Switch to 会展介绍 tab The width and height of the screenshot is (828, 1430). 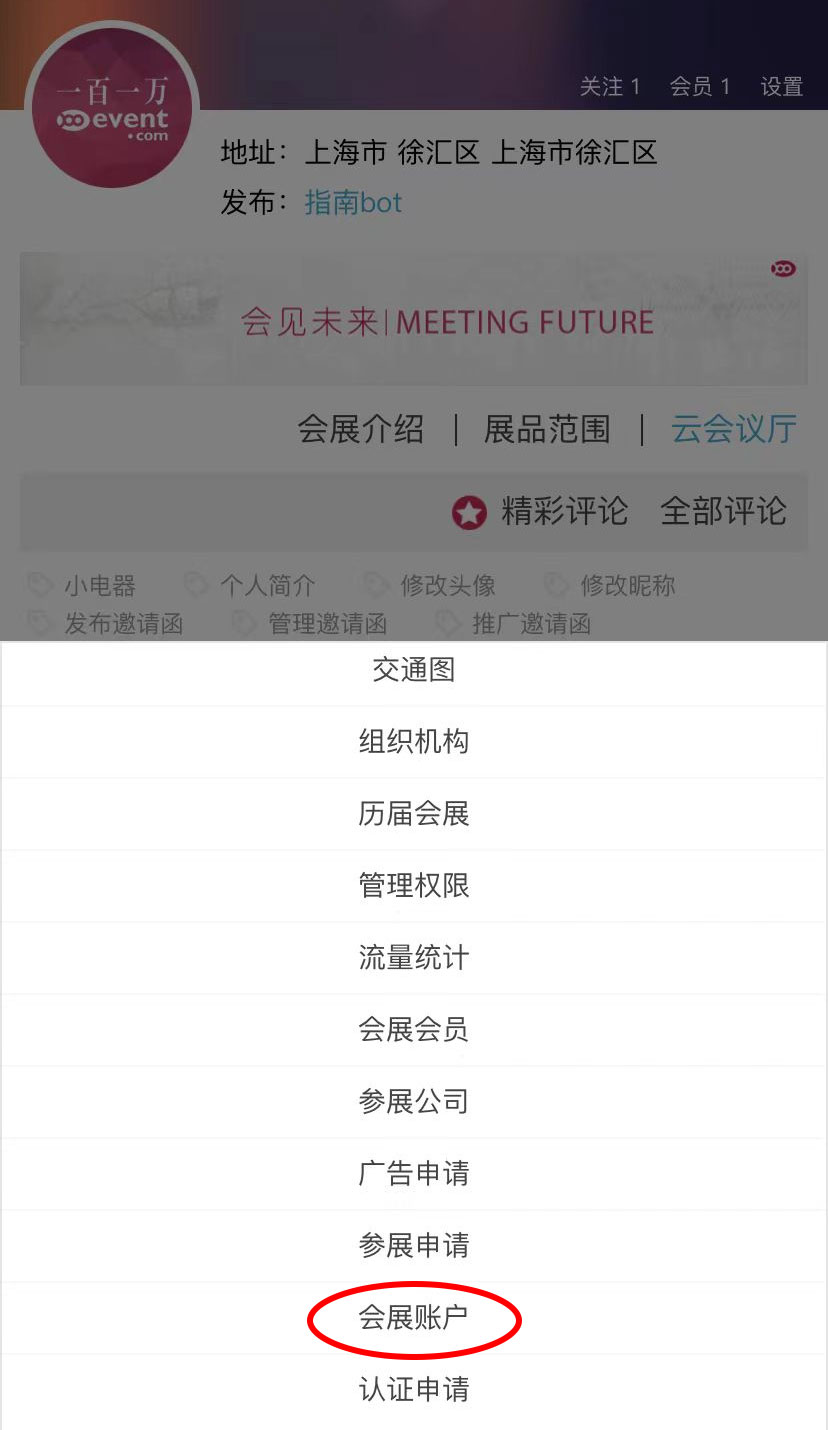pos(360,429)
